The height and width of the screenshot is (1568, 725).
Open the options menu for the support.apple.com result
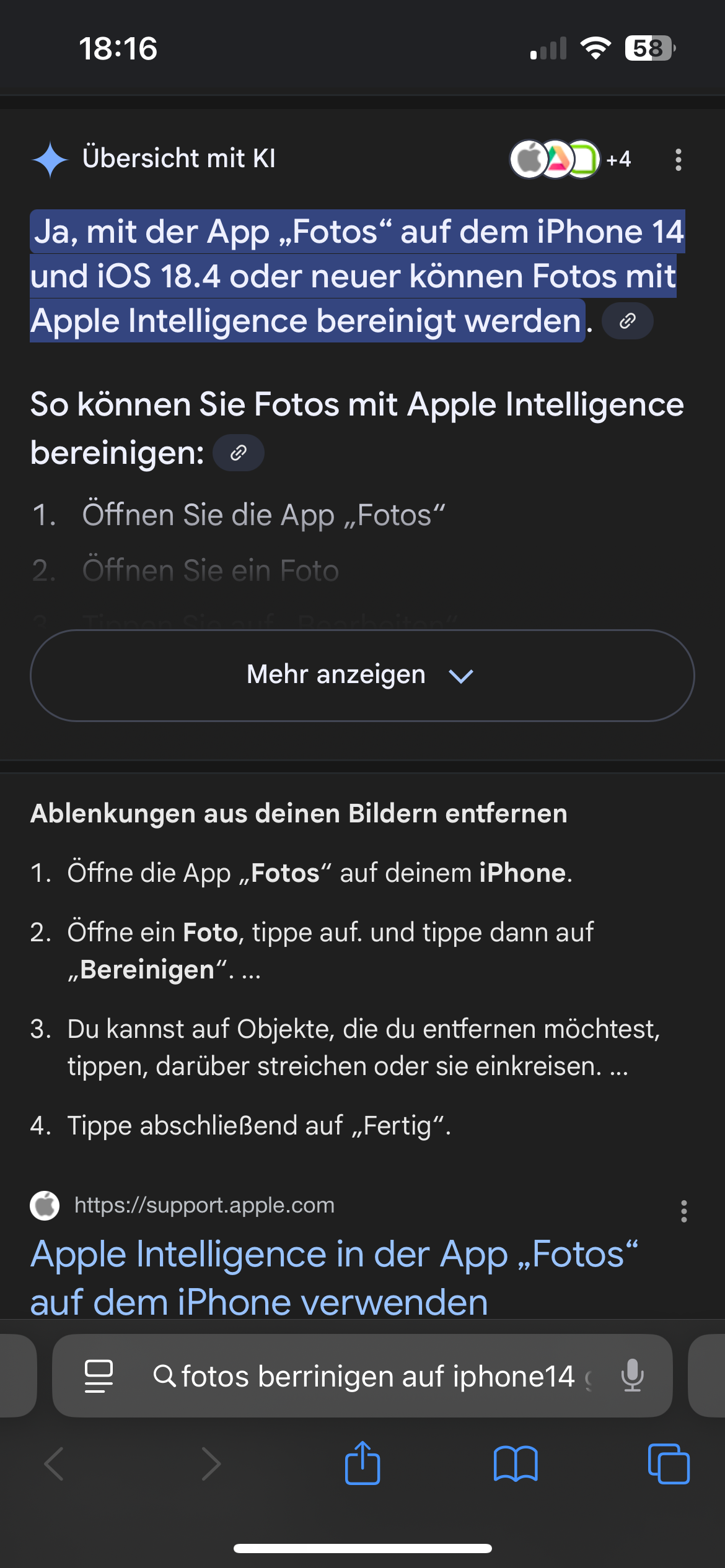click(x=683, y=1211)
